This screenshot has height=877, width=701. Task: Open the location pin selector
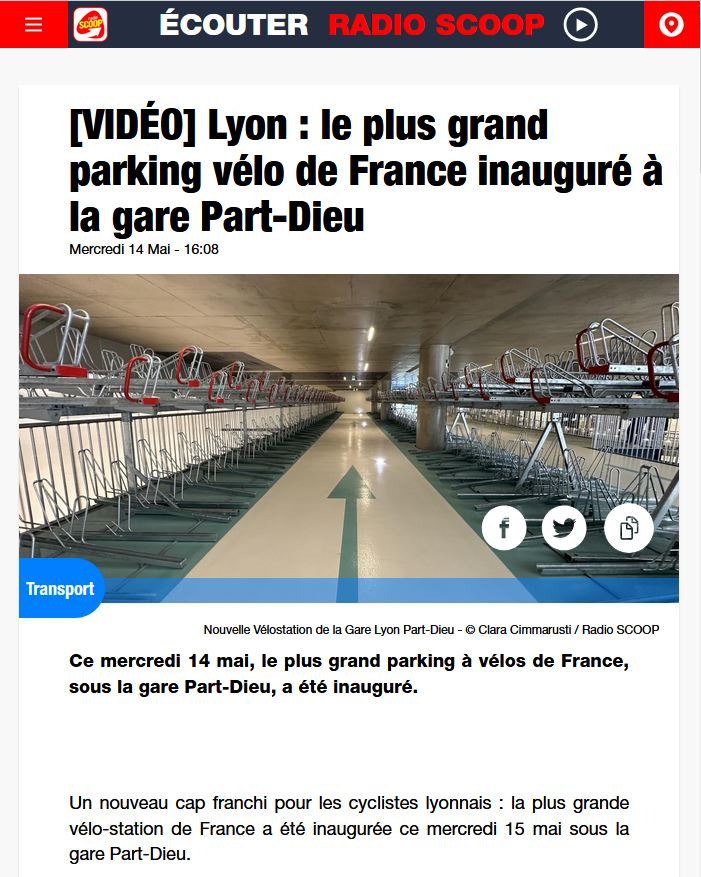[672, 24]
